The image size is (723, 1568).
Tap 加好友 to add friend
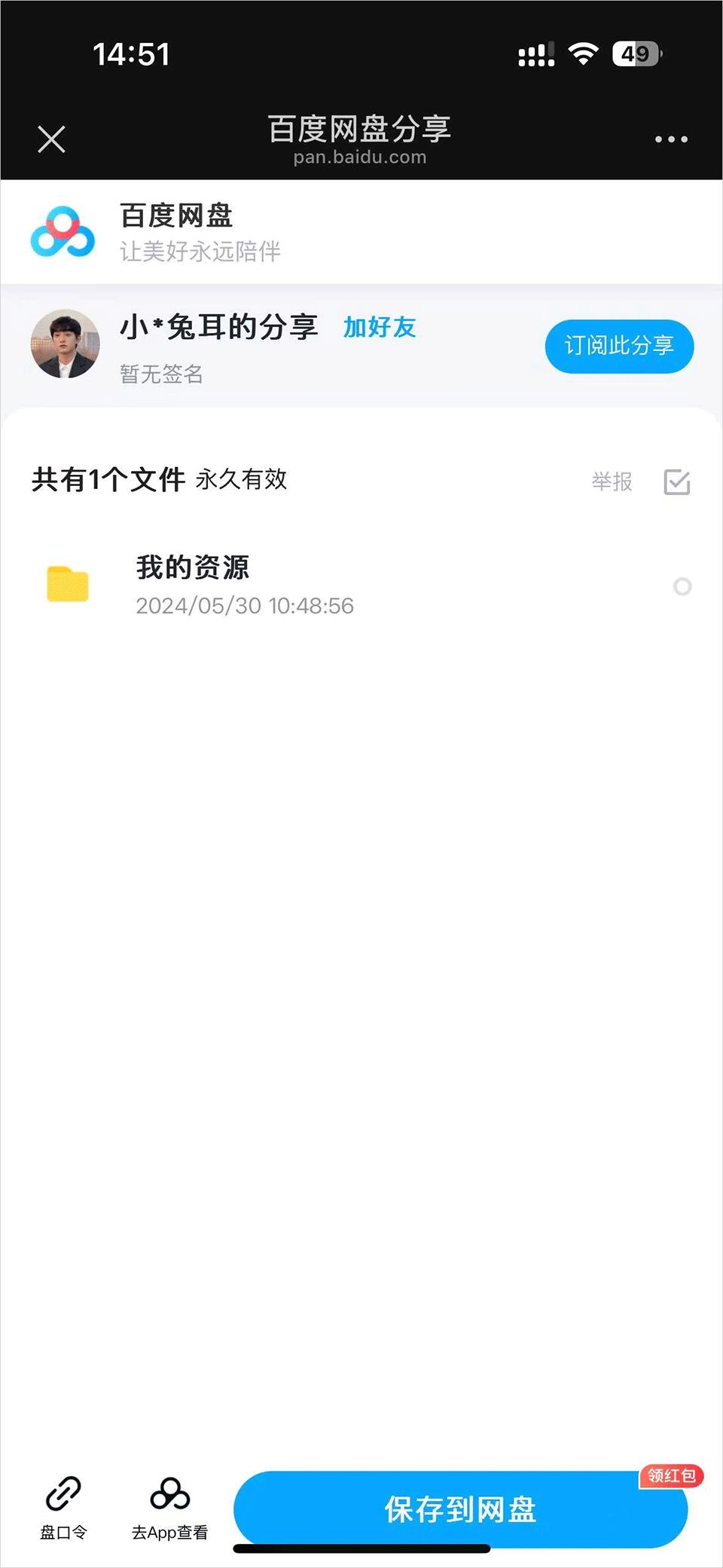point(380,328)
